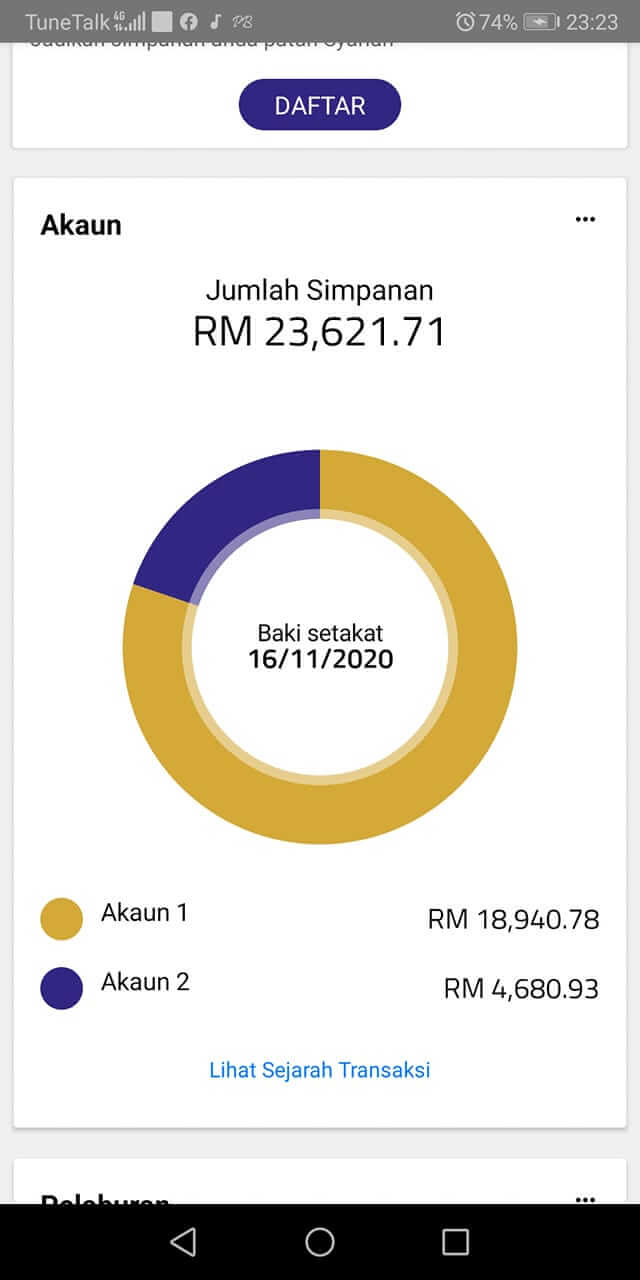
Task: Open Lihat Sejarah Transaksi link
Action: tap(320, 1070)
